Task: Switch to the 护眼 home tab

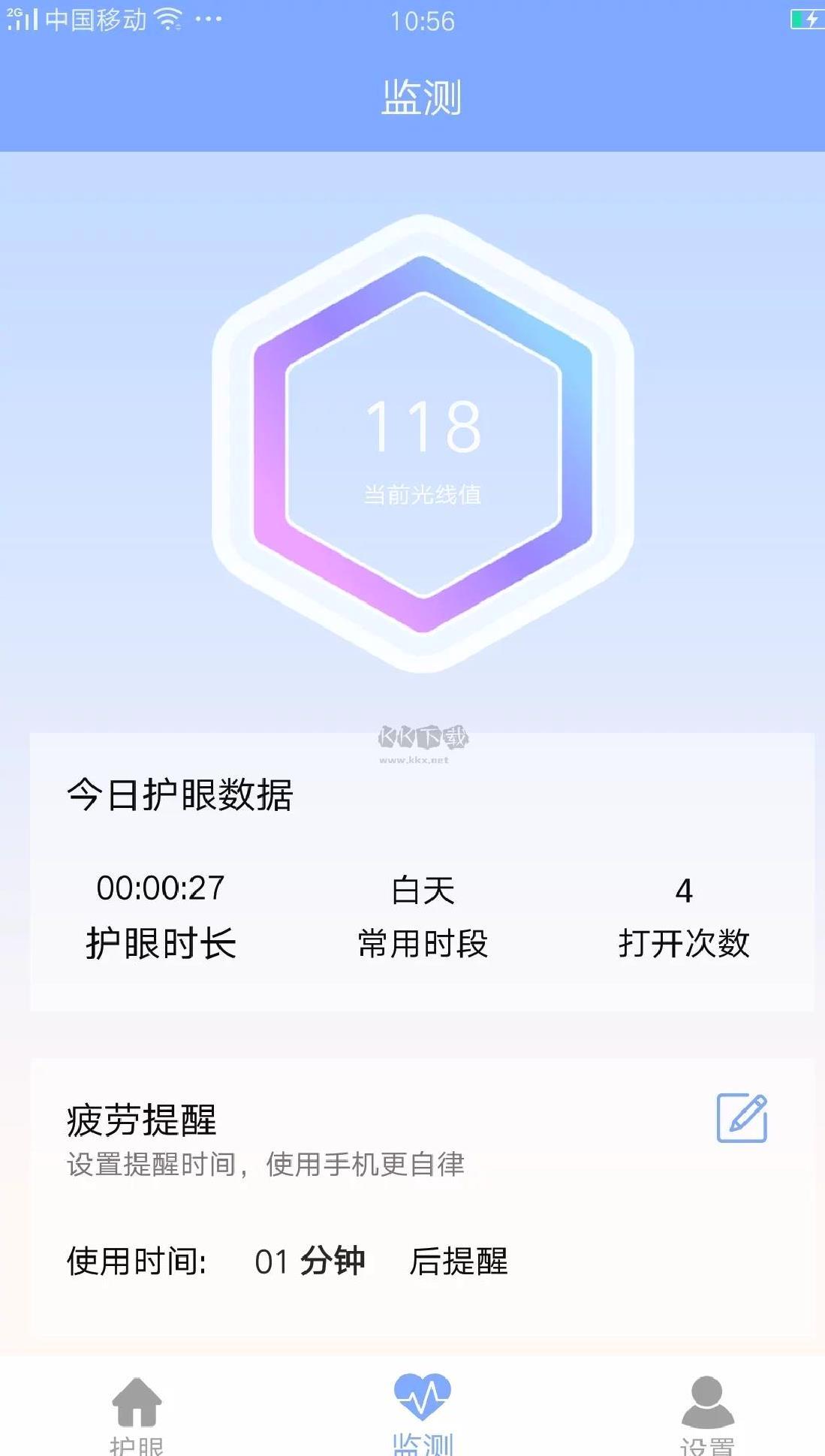Action: tap(137, 1412)
